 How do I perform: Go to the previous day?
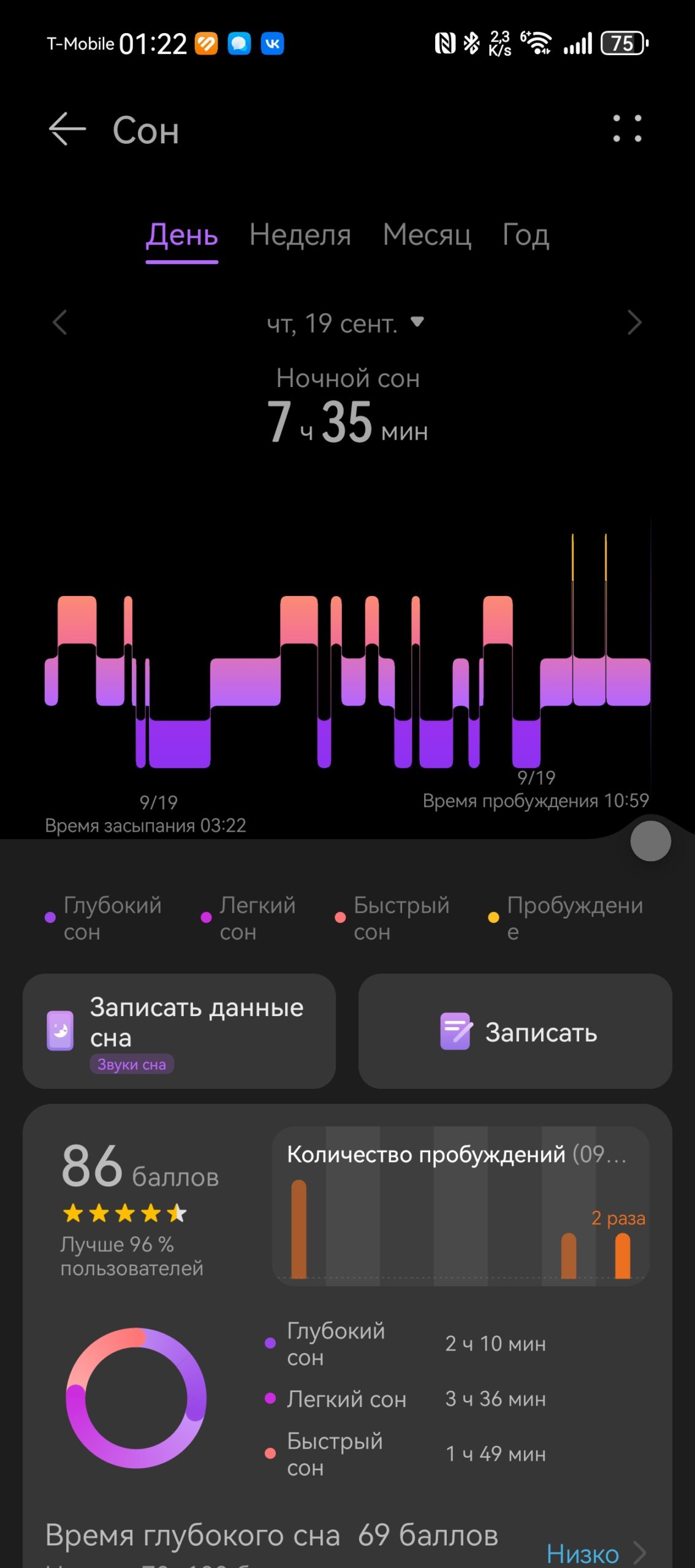click(59, 322)
